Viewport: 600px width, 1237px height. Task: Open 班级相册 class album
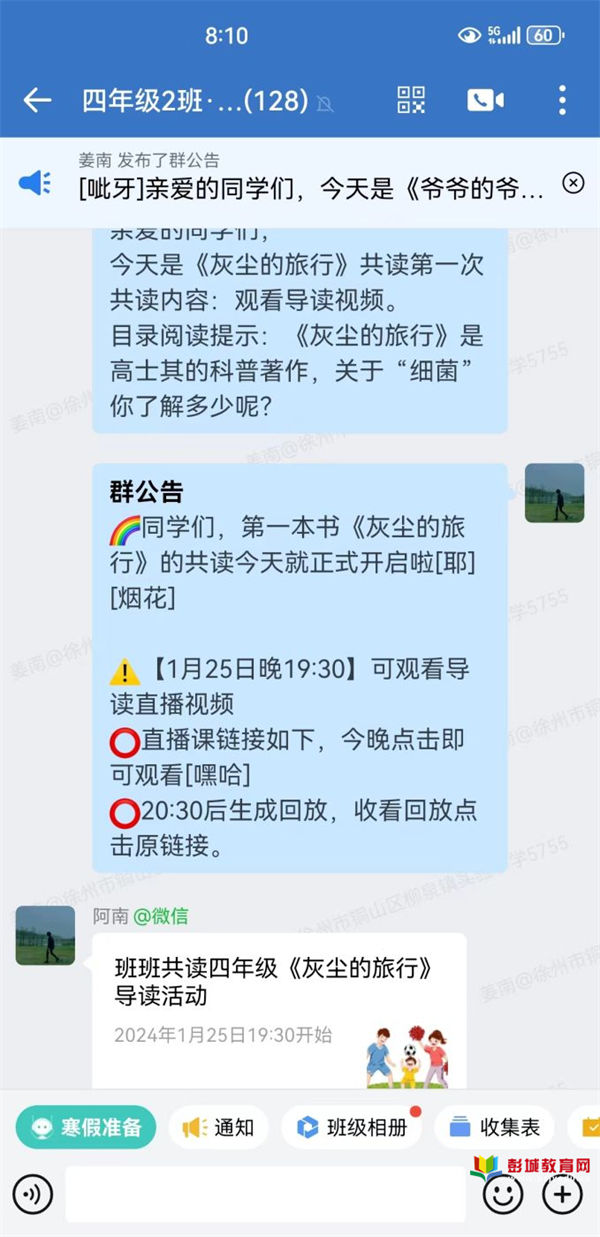[x=352, y=1128]
